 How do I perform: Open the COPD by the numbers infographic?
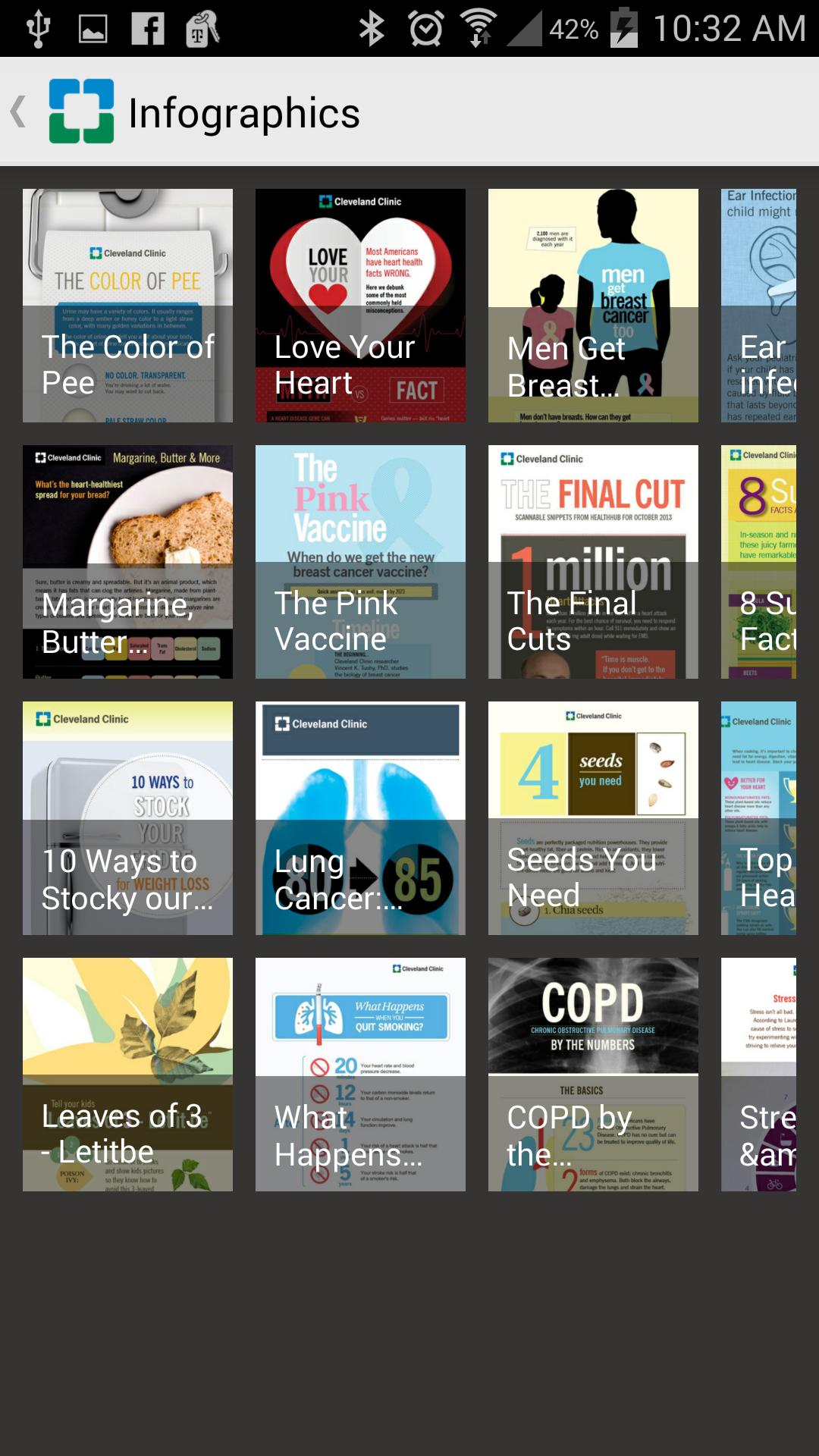(593, 1075)
